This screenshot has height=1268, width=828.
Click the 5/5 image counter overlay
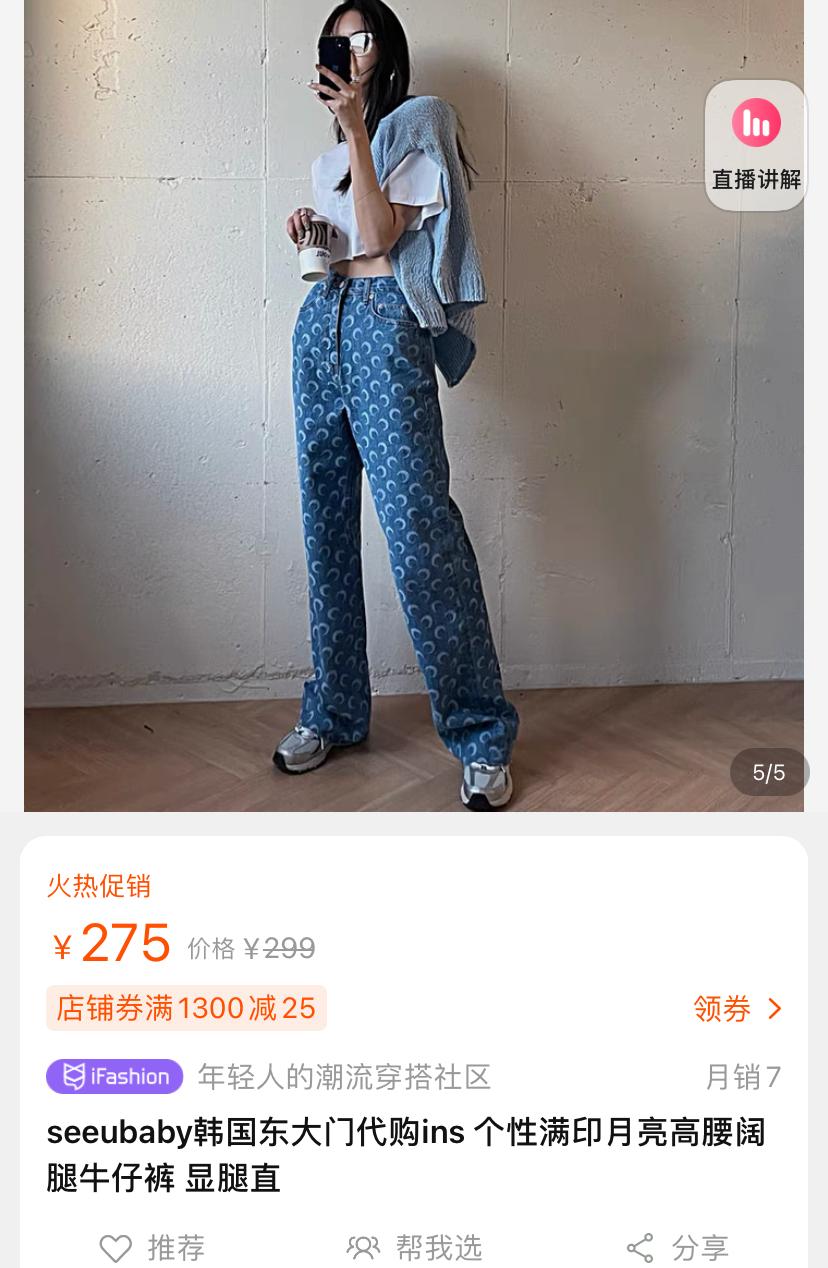(x=769, y=772)
